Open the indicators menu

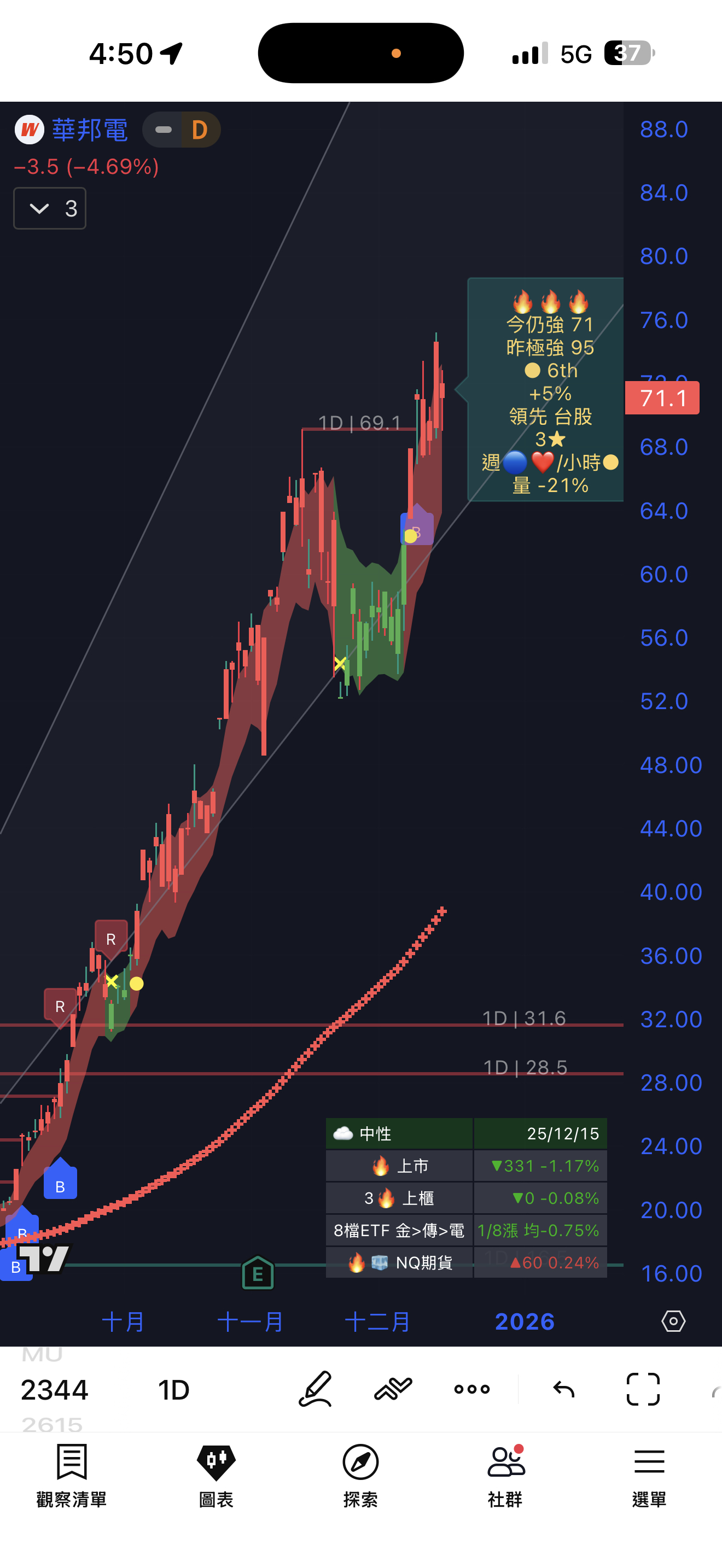(393, 1389)
